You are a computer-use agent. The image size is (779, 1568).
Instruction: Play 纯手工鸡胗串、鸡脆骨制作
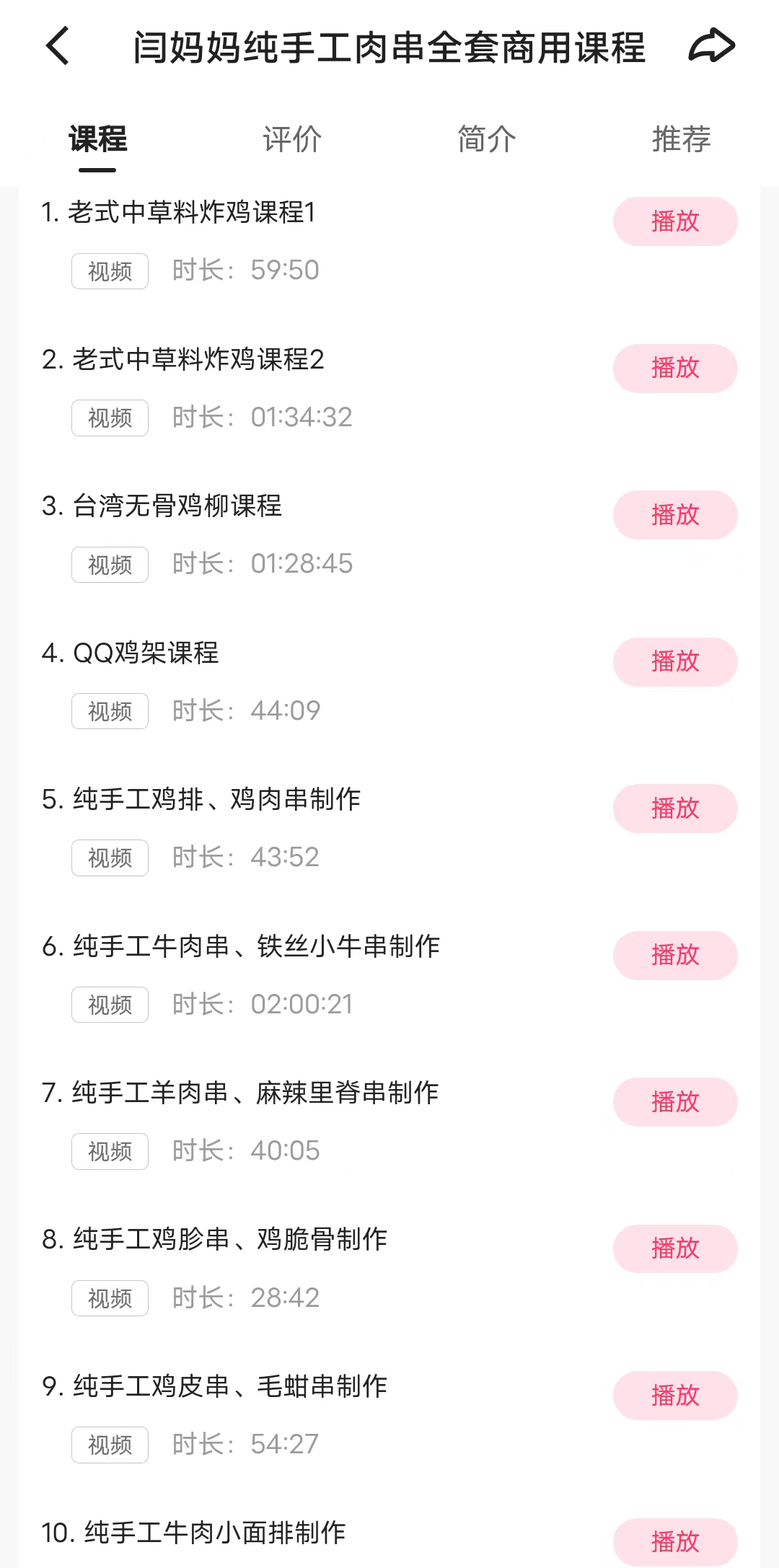pos(674,1248)
